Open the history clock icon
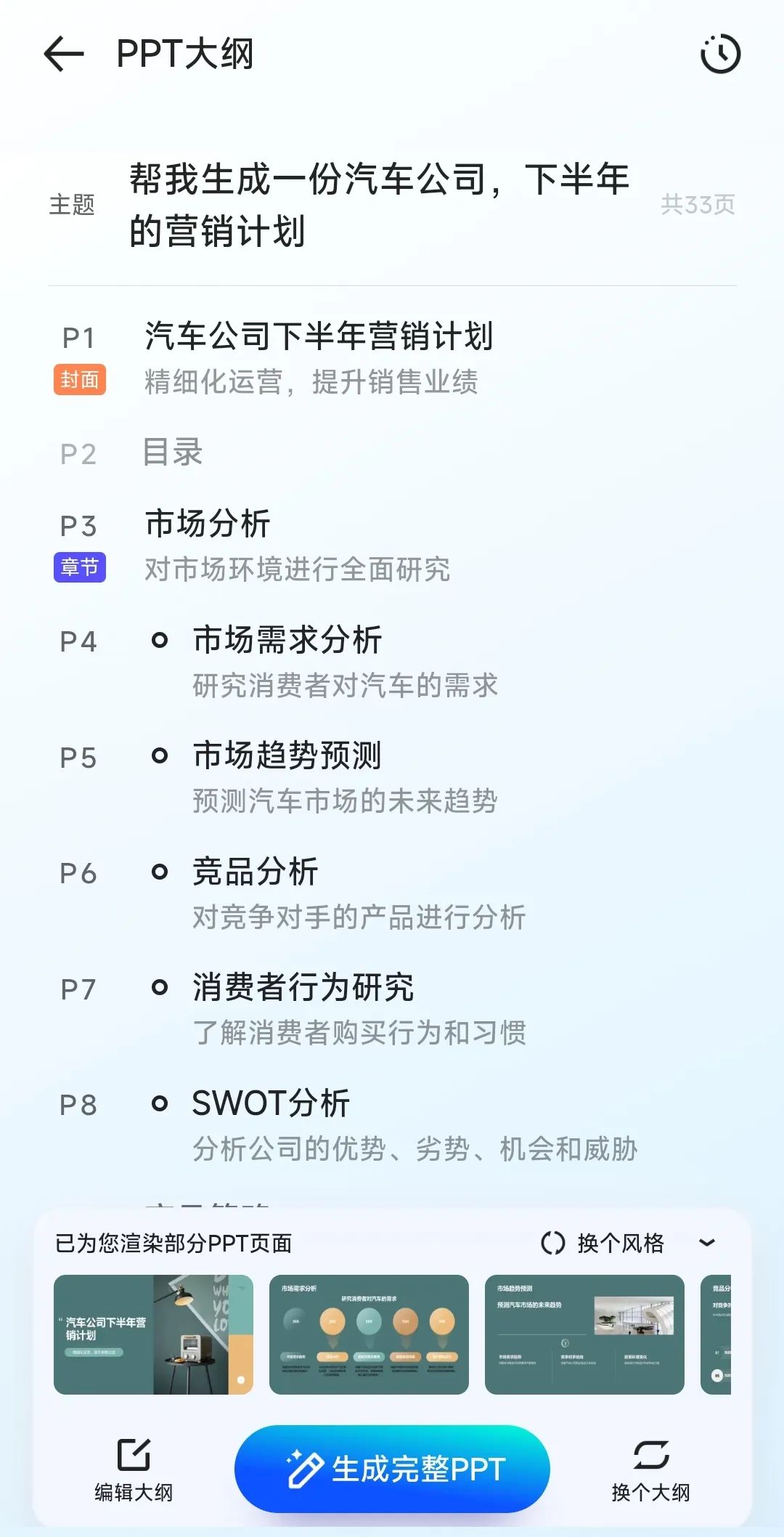The width and height of the screenshot is (784, 1537). click(720, 54)
